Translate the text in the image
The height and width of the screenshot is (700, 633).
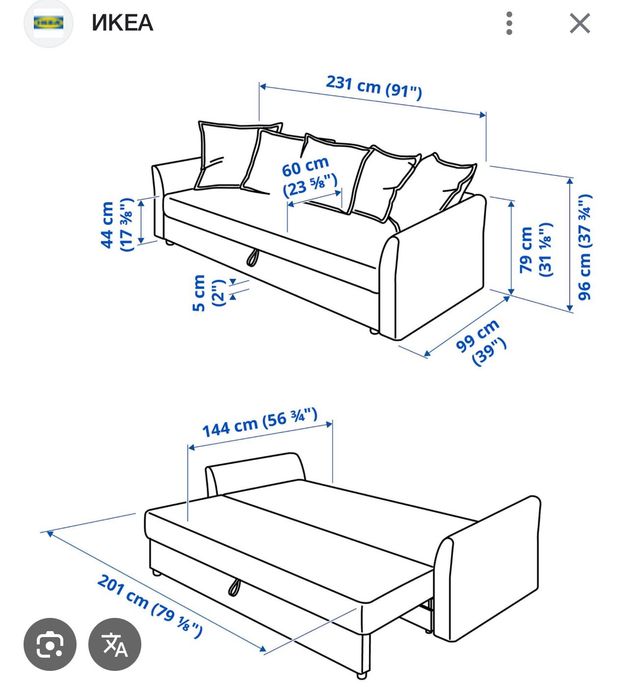tap(116, 645)
